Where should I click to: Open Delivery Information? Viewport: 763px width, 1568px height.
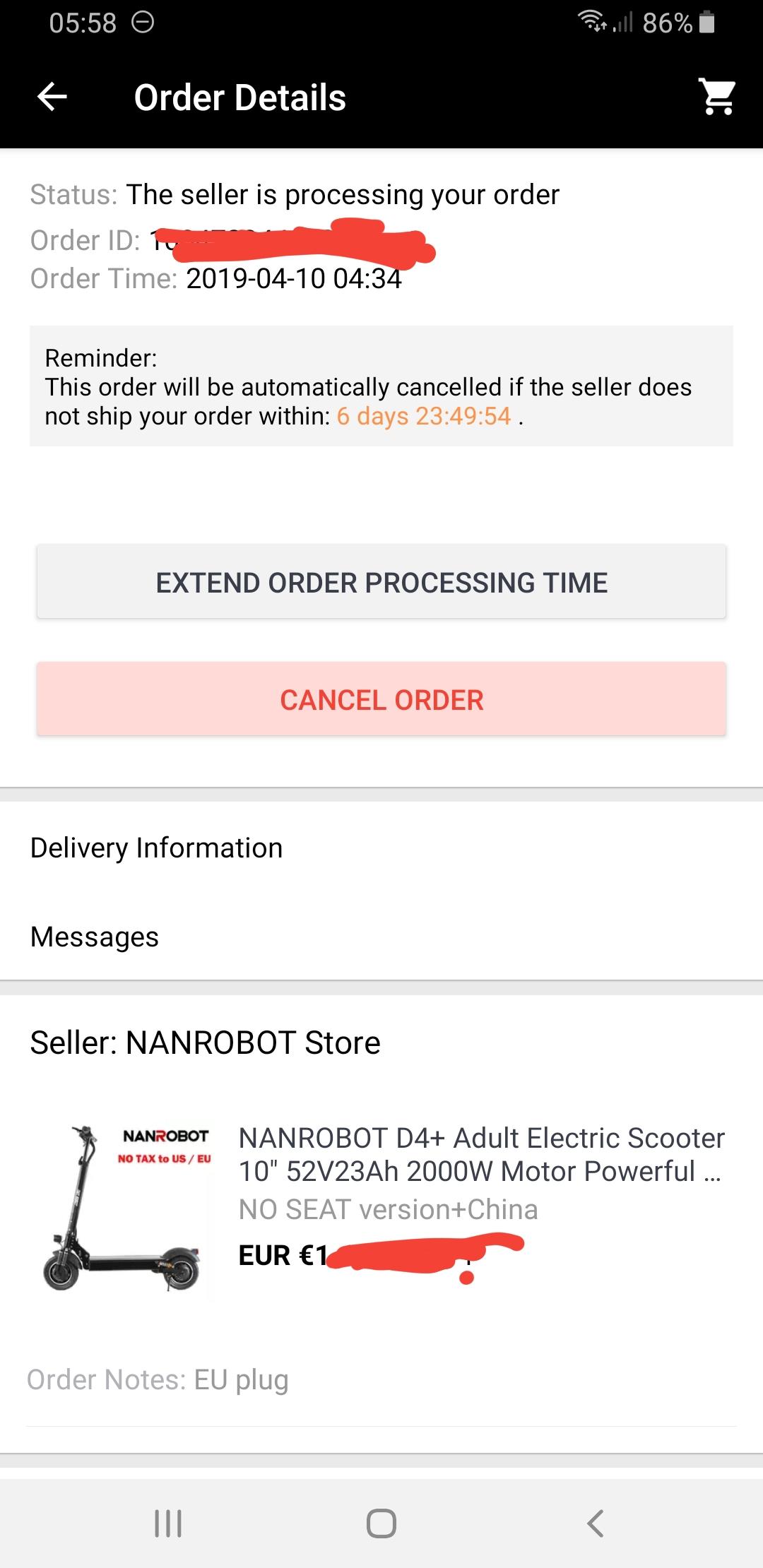pos(381,848)
